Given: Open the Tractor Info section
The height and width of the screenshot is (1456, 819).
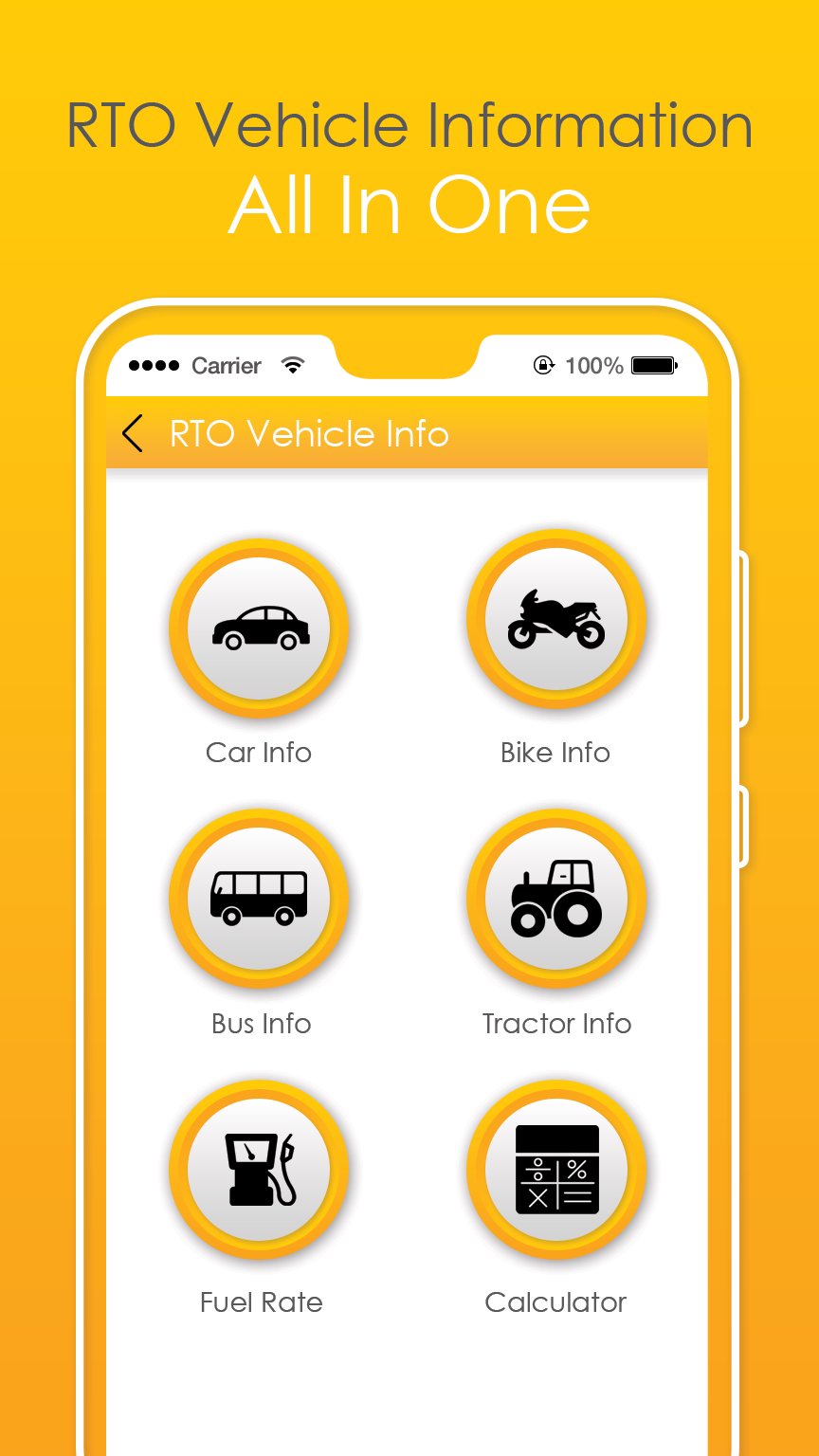Looking at the screenshot, I should click(556, 898).
